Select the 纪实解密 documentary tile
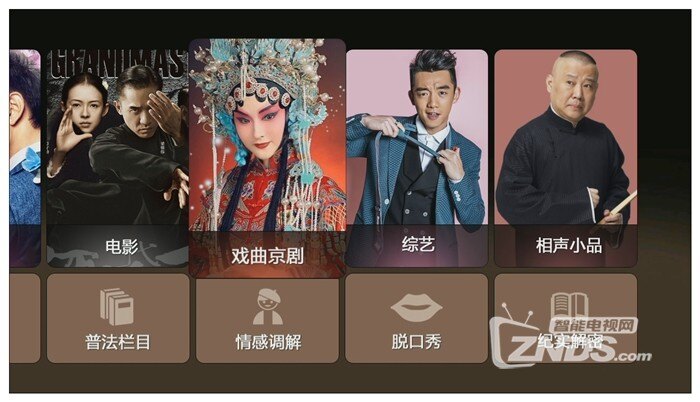700x402 pixels. pyautogui.click(x=565, y=318)
